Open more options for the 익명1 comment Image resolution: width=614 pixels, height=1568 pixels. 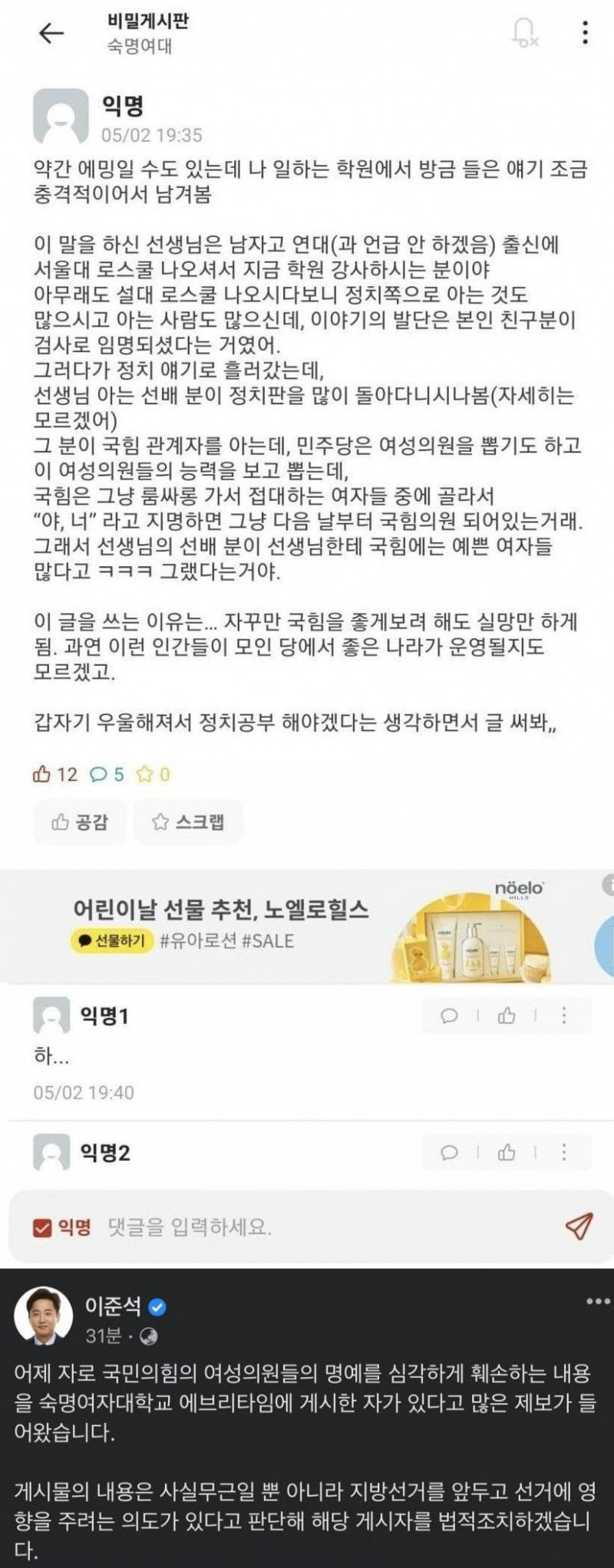tap(564, 1016)
